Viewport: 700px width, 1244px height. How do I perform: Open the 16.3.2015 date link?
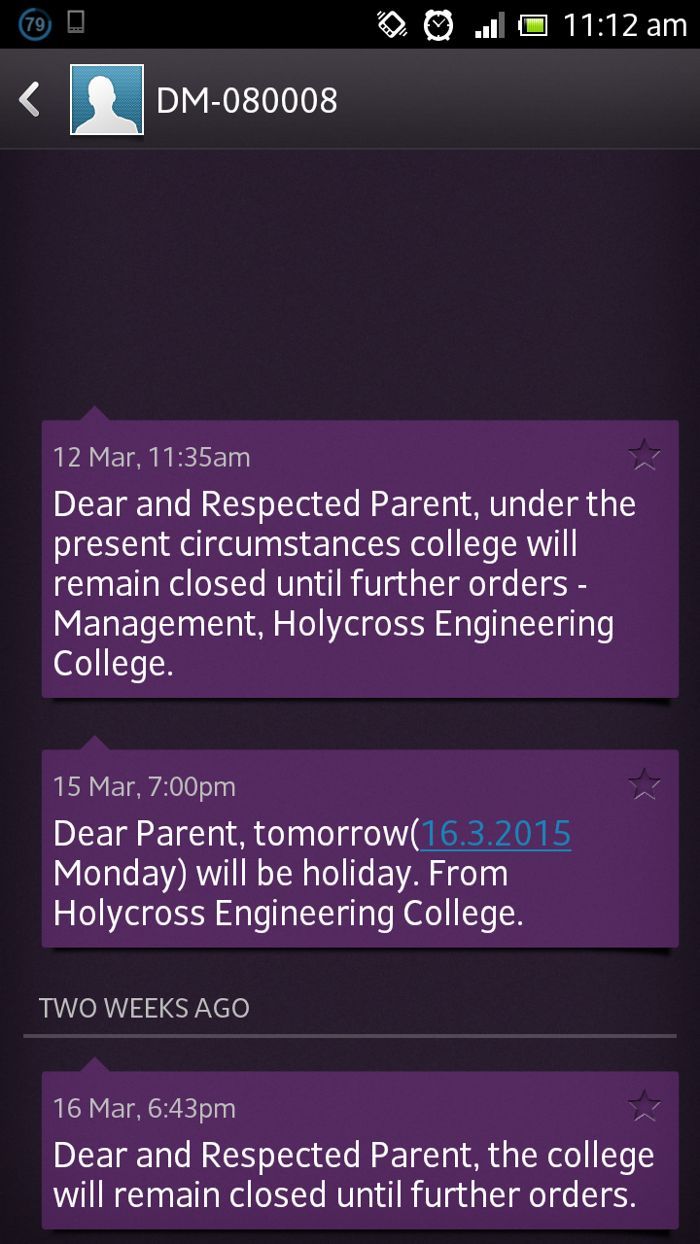495,833
